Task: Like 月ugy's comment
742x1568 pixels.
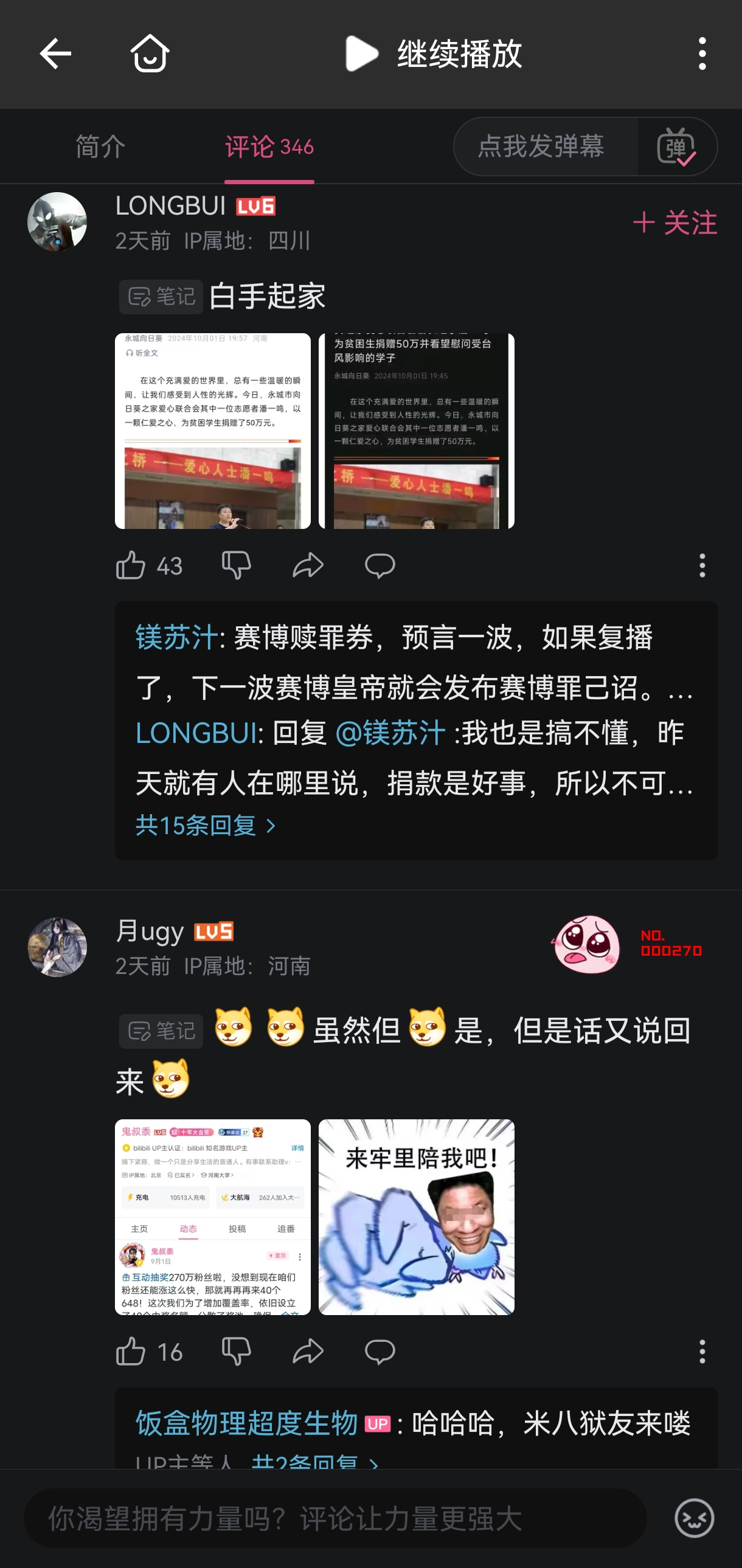Action: click(x=131, y=1352)
